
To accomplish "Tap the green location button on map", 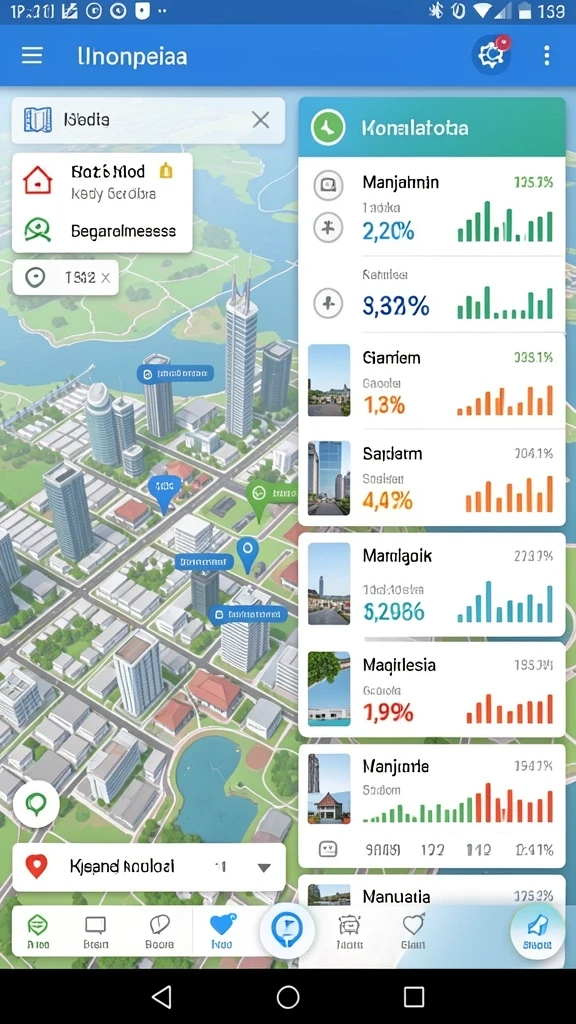I will tap(36, 804).
